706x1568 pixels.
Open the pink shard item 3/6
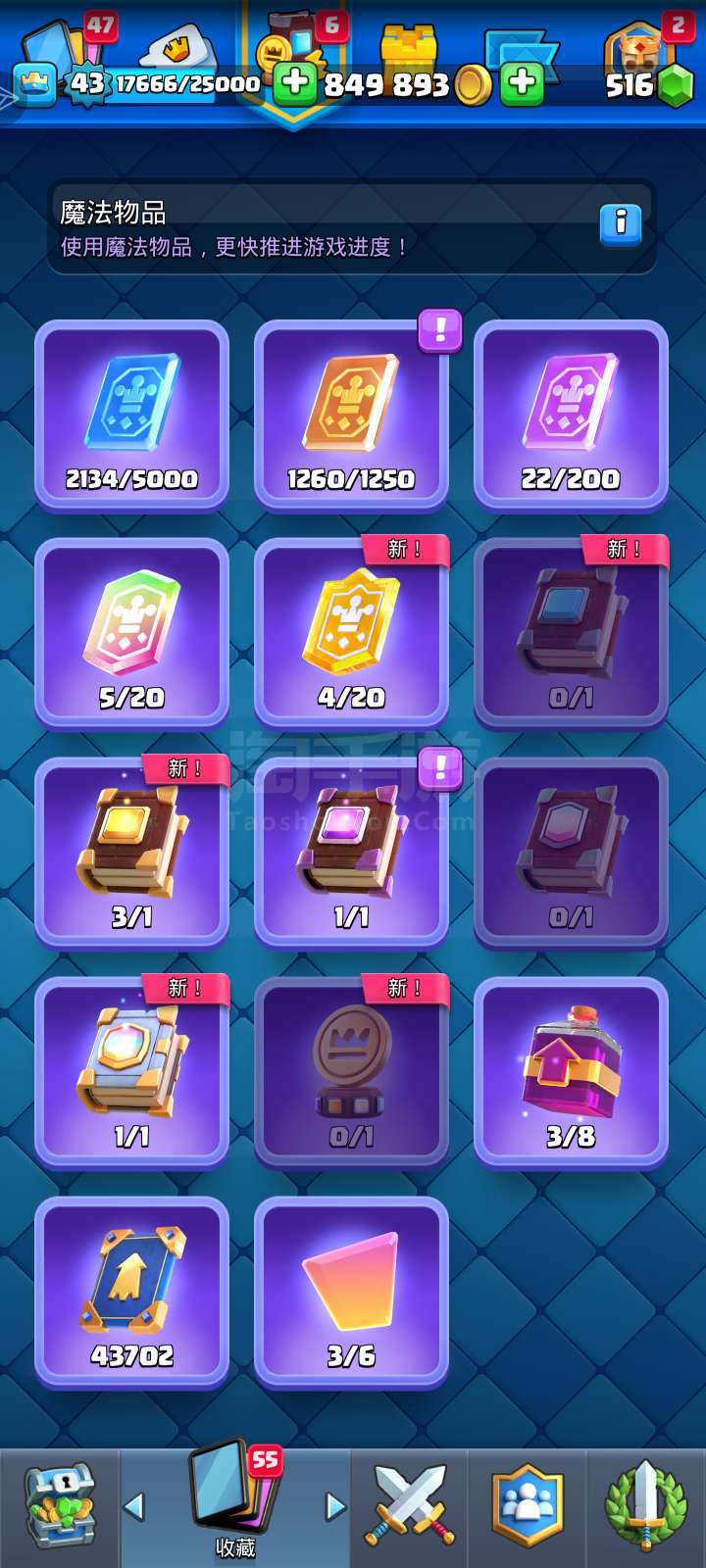pos(351,1293)
